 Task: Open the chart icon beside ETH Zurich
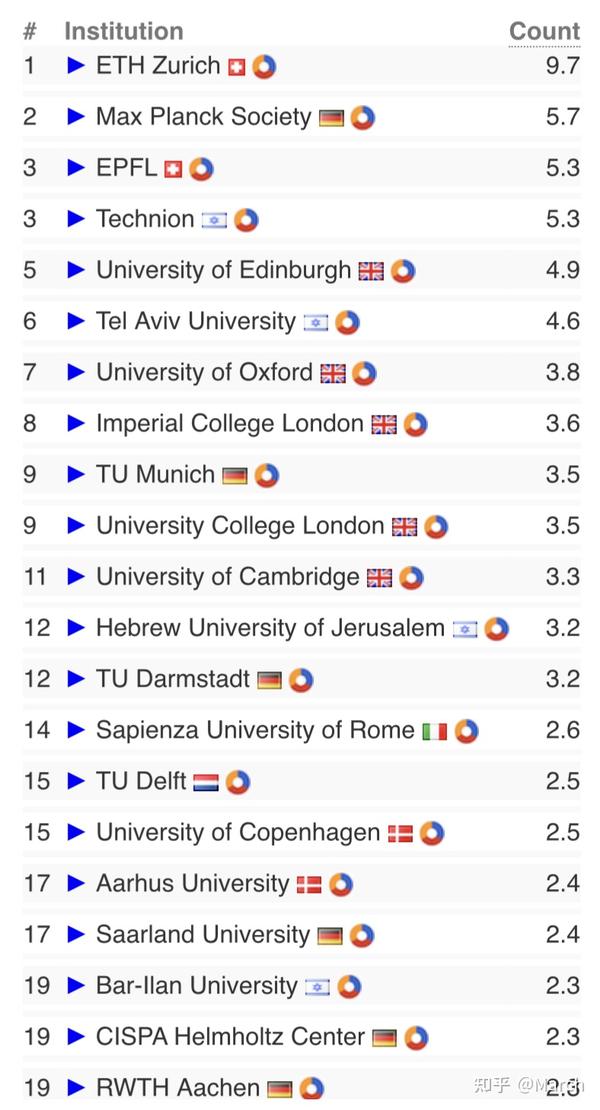click(264, 67)
